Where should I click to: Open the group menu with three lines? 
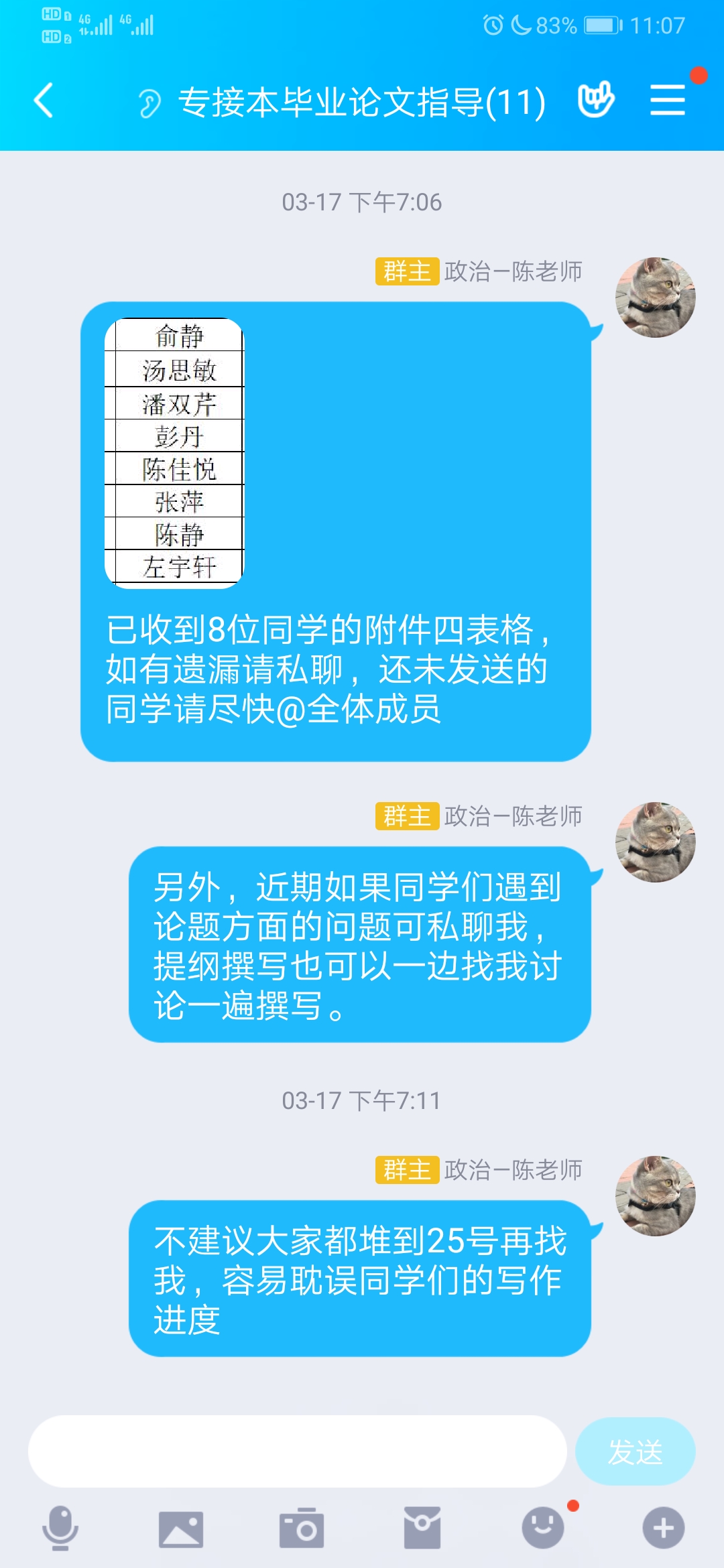tap(668, 101)
